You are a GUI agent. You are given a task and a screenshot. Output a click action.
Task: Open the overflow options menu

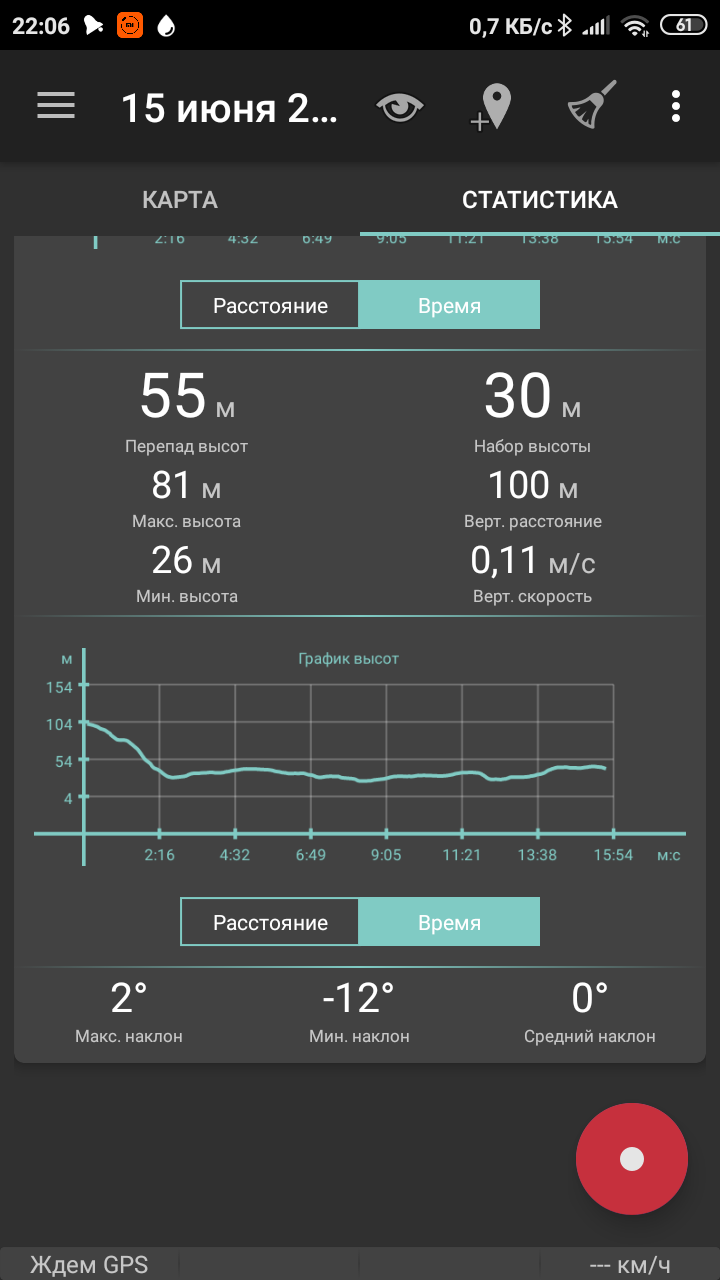coord(677,106)
